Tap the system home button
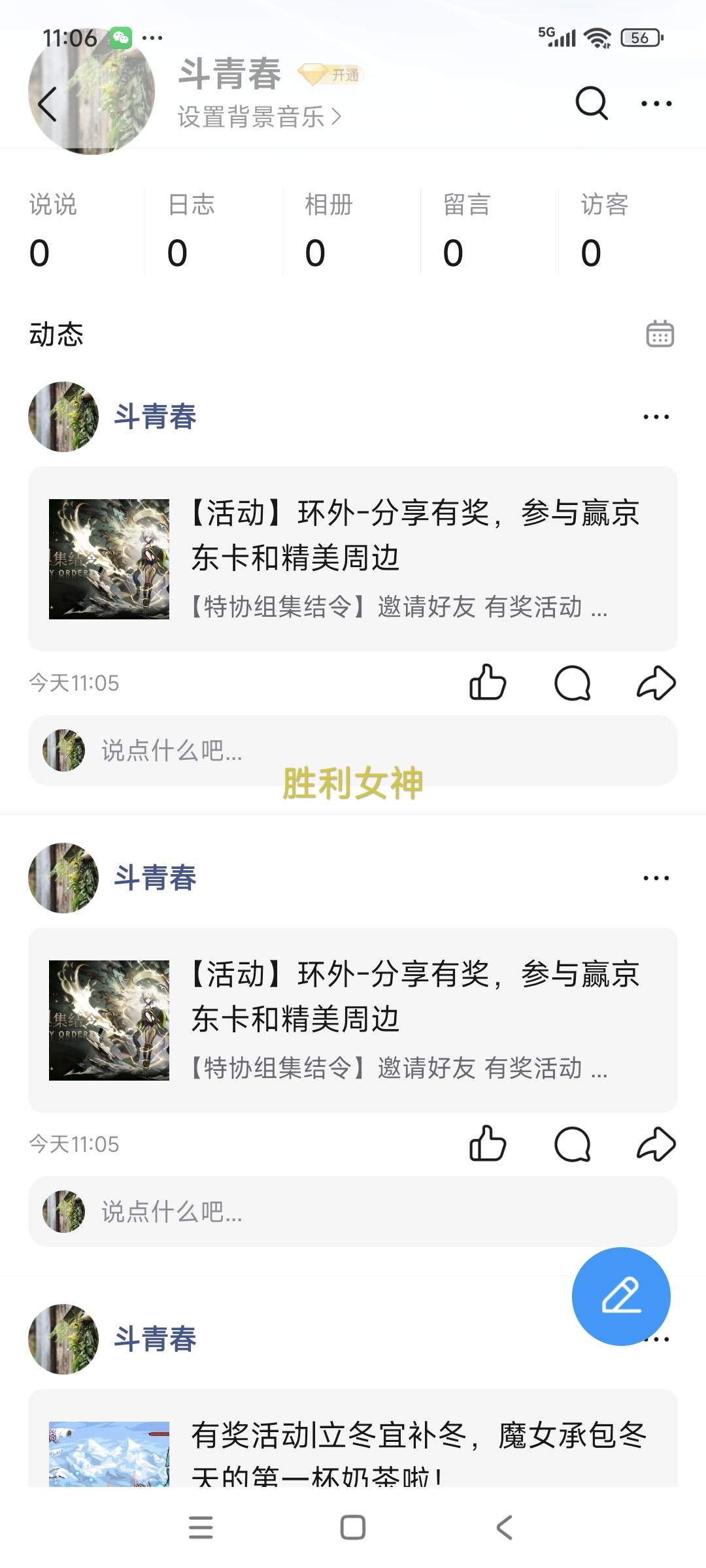Viewport: 706px width, 1568px height. (x=353, y=1527)
